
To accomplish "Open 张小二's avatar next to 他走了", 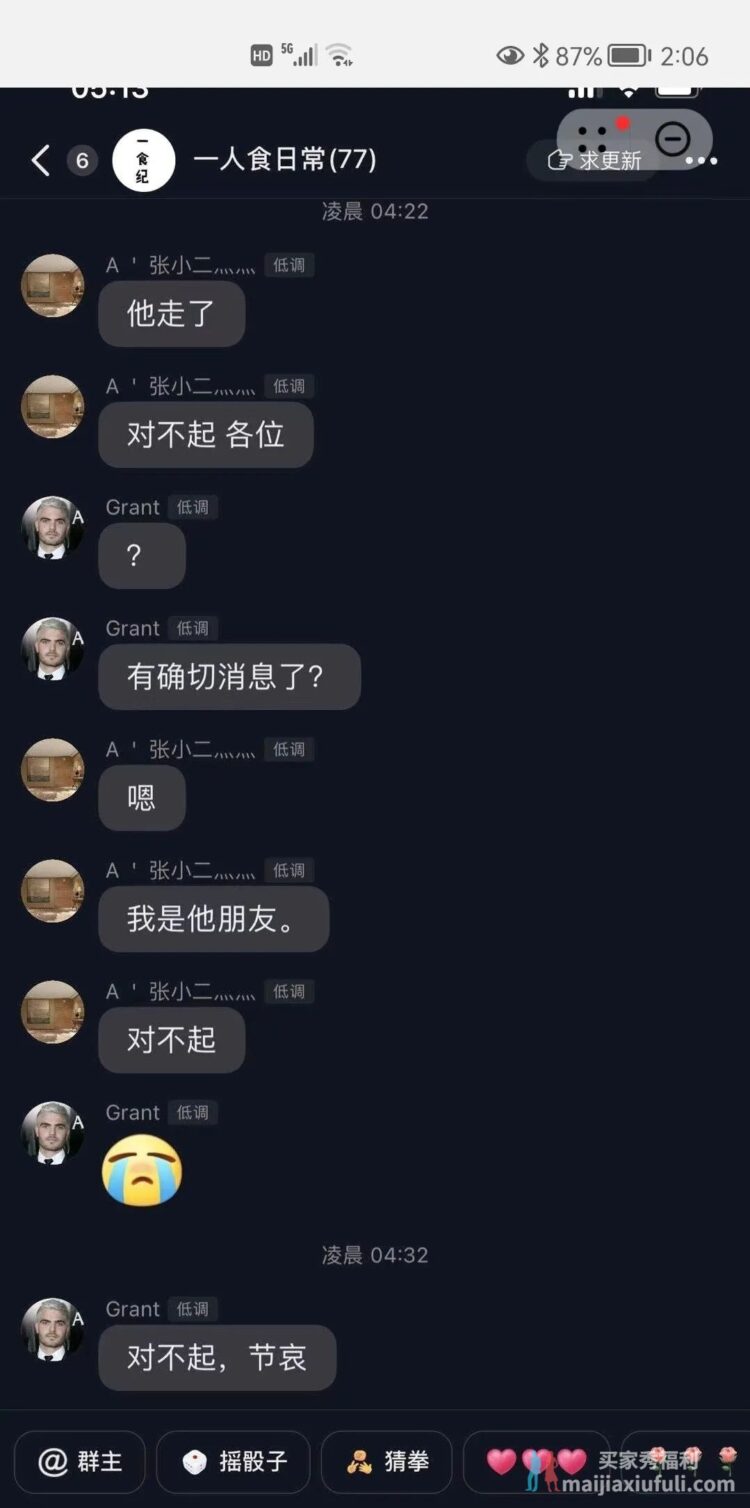I will pos(53,286).
